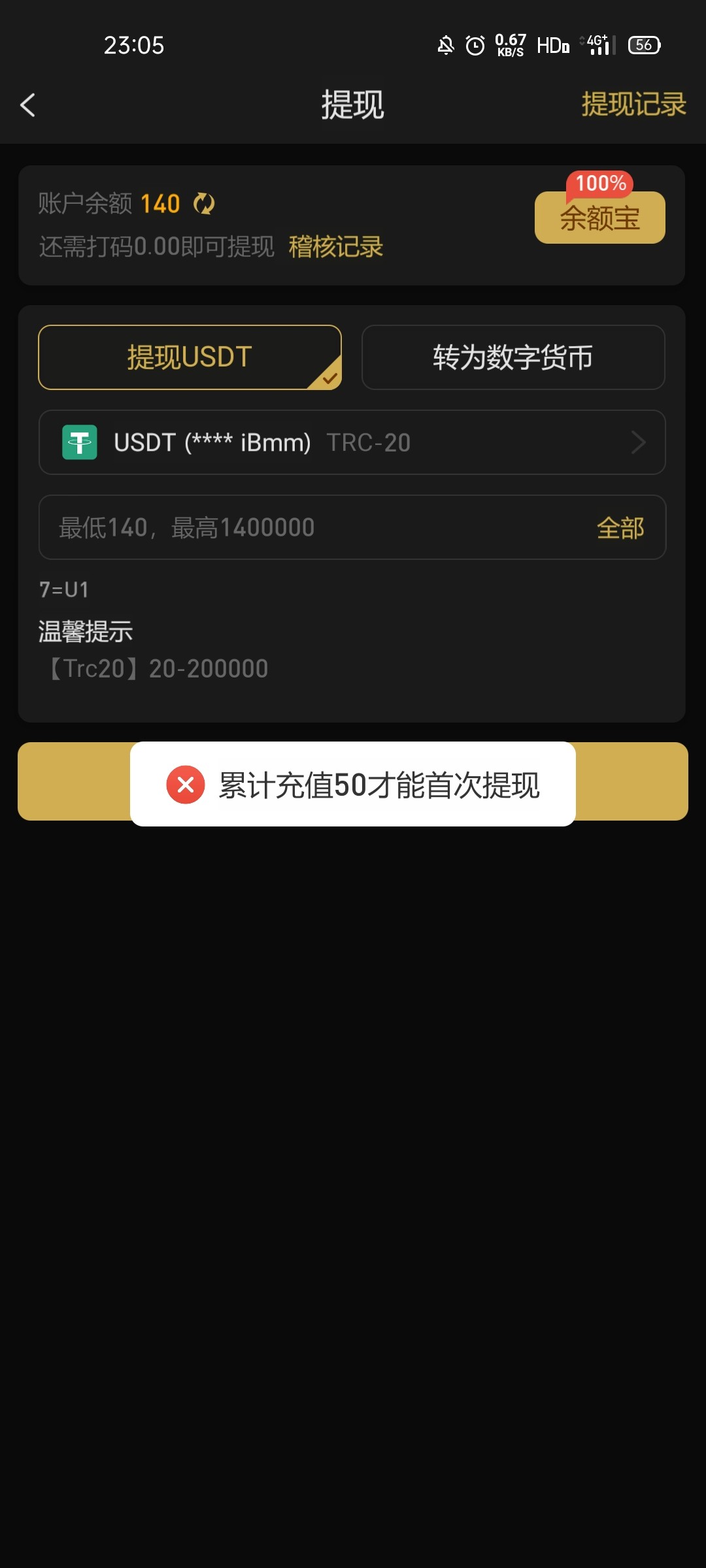706x1568 pixels.
Task: Select the 提现 page title
Action: 353,105
